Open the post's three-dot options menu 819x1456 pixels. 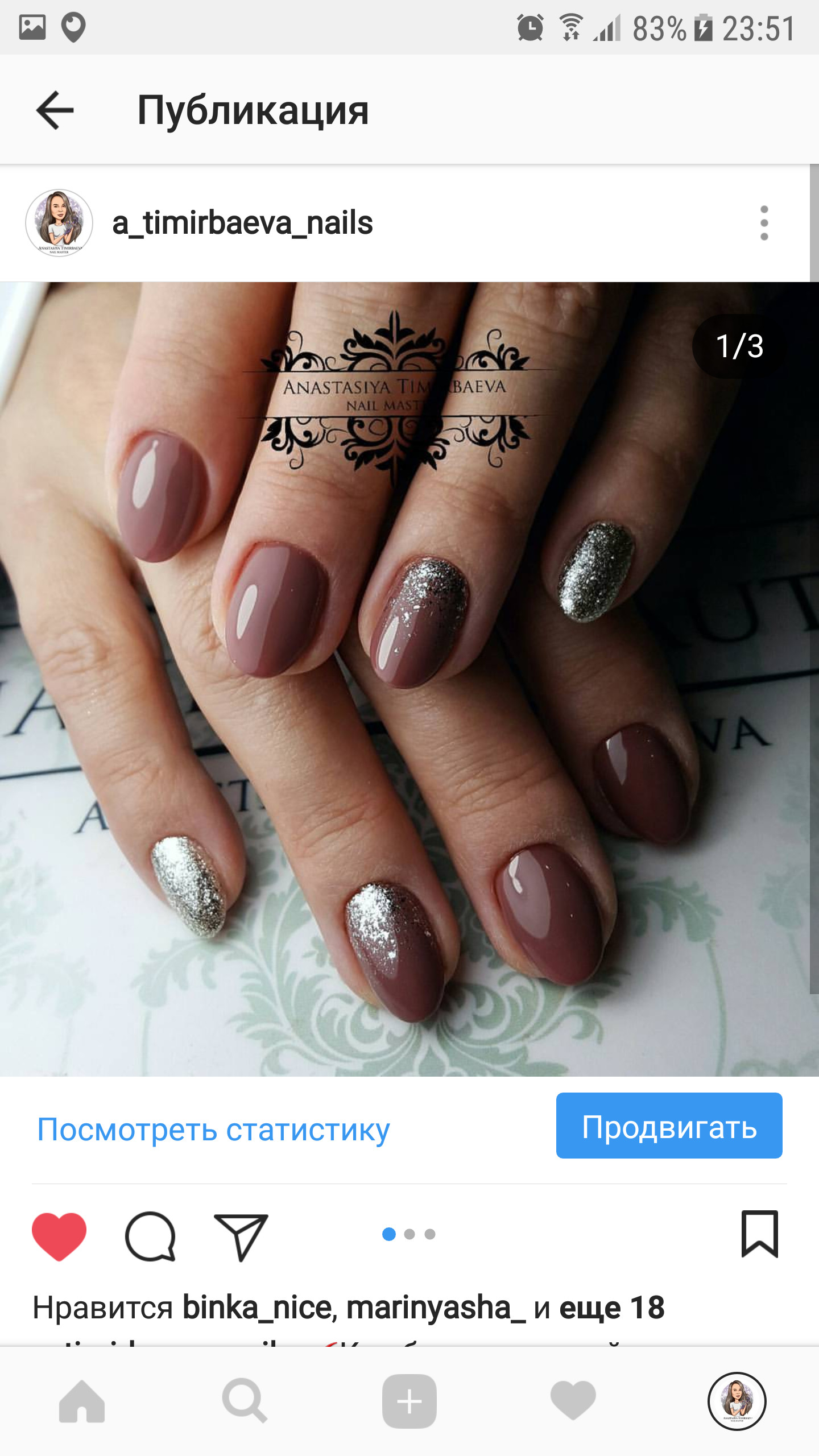(x=764, y=223)
